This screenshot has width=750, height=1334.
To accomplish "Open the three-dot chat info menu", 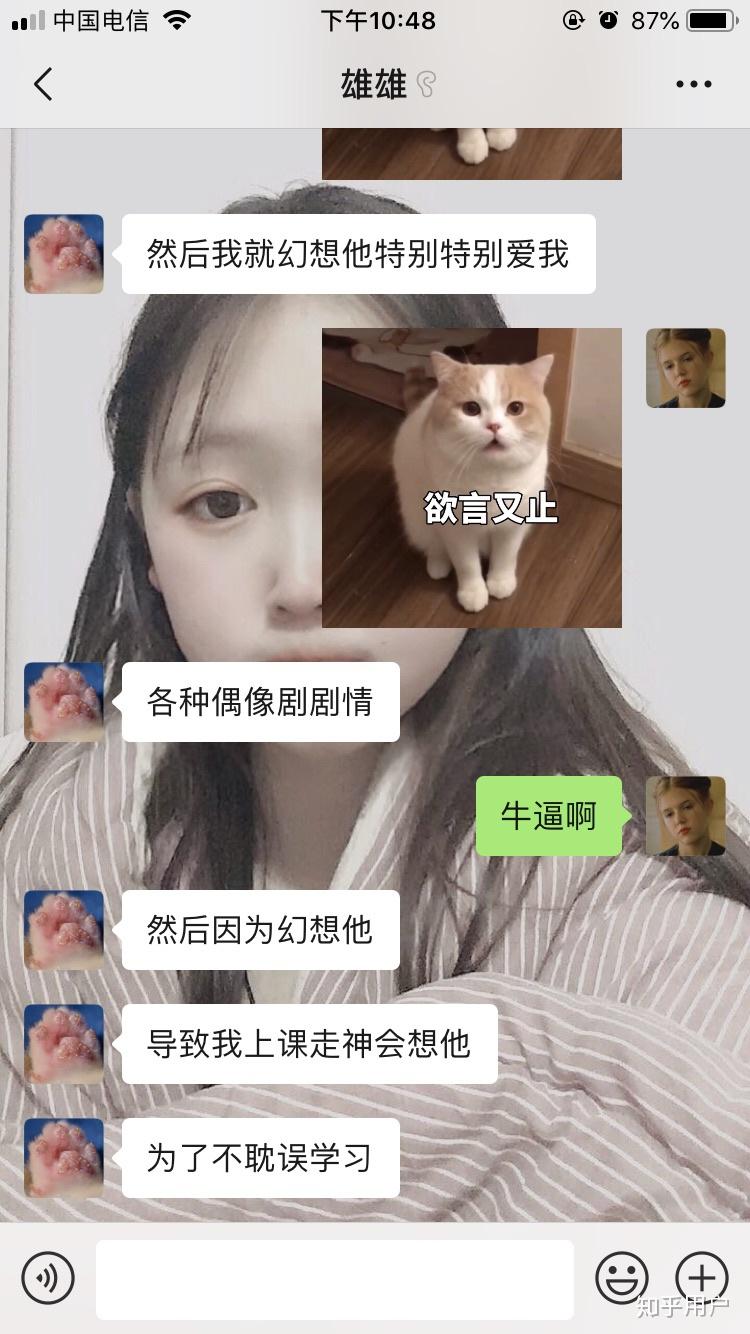I will tap(693, 84).
